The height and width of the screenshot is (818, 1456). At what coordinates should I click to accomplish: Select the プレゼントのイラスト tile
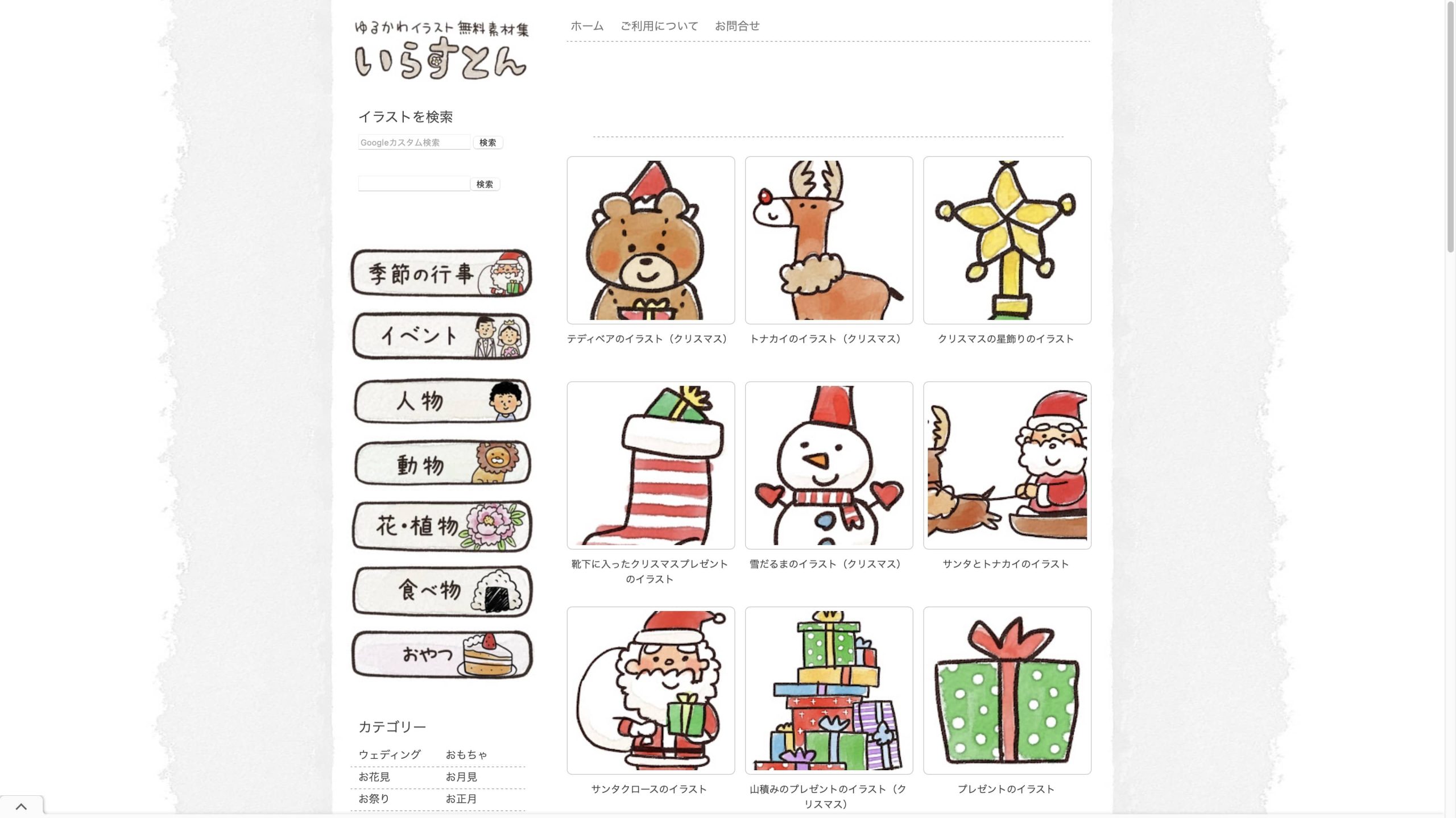point(1006,690)
